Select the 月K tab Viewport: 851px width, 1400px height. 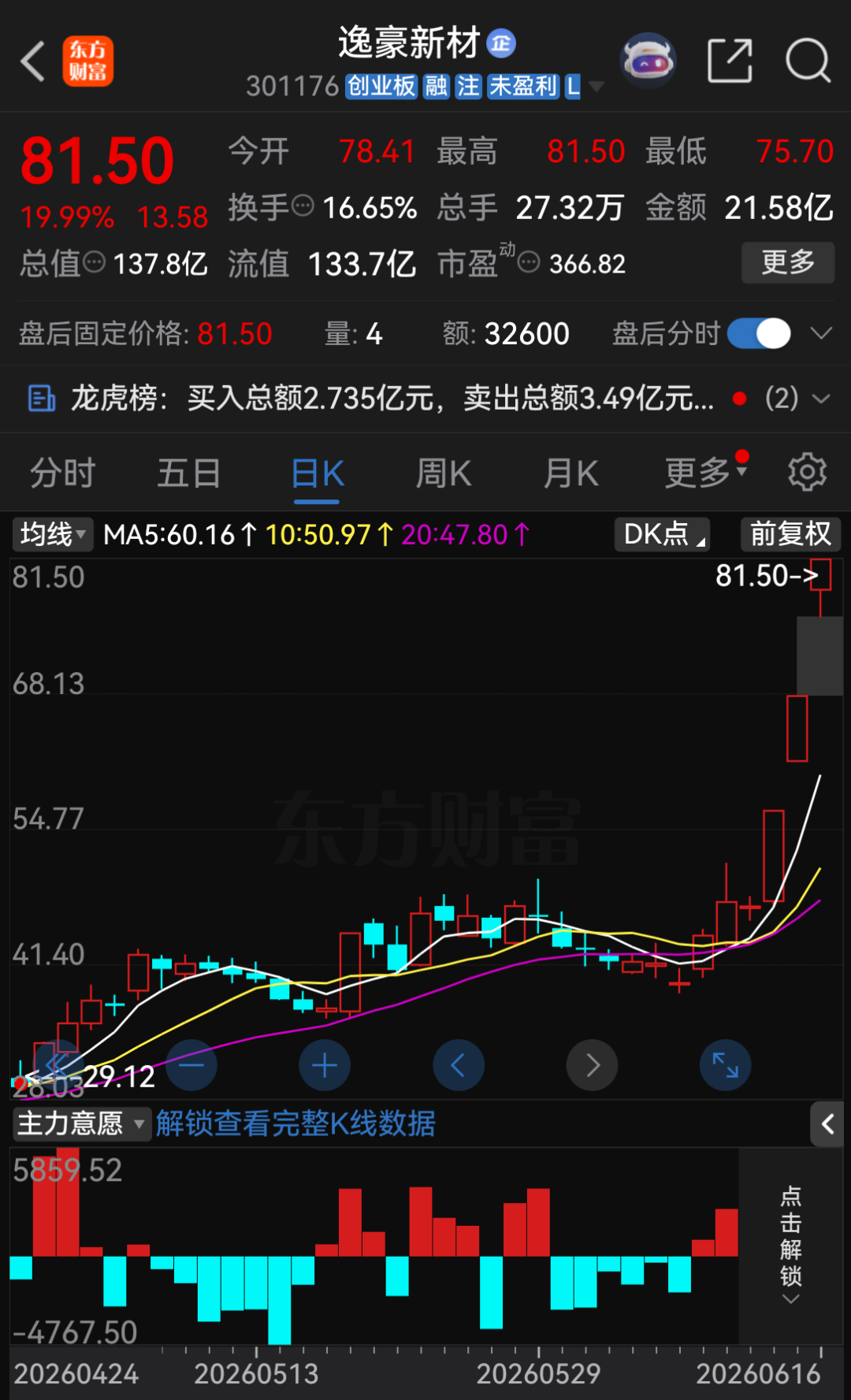pos(571,473)
